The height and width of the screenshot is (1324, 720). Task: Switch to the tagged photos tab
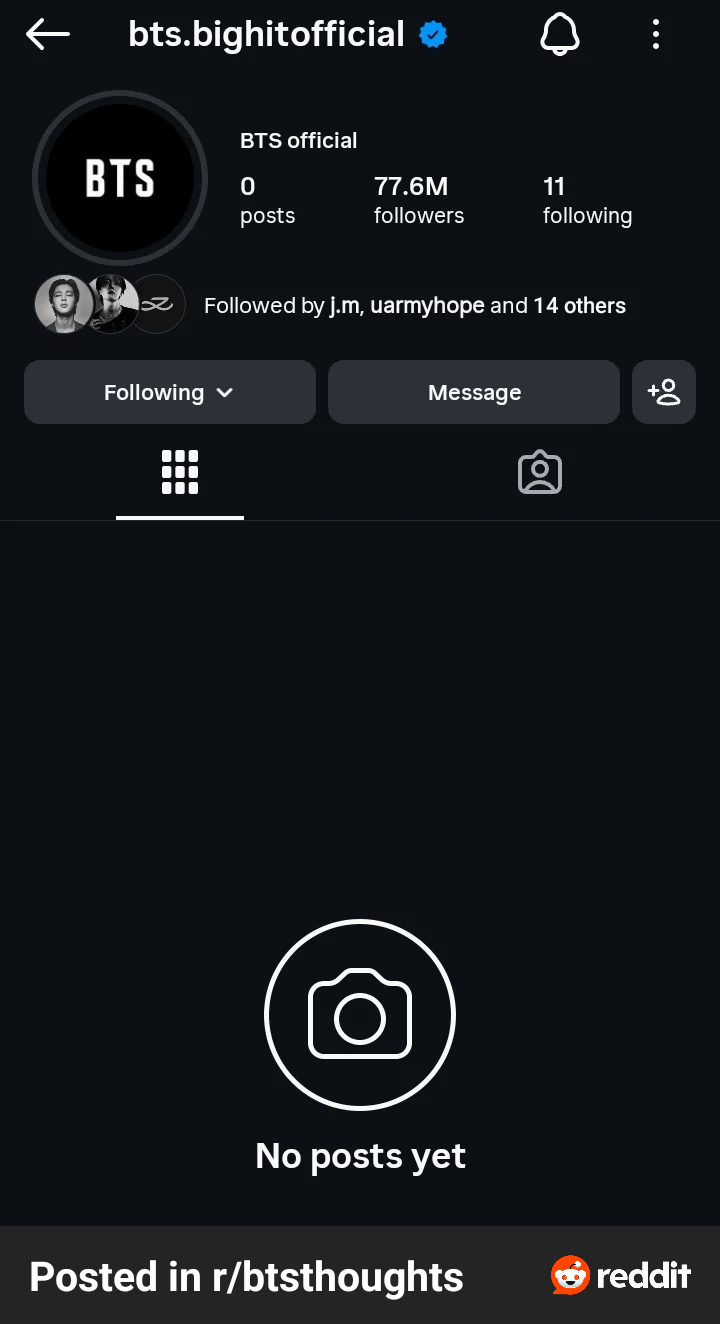point(540,472)
